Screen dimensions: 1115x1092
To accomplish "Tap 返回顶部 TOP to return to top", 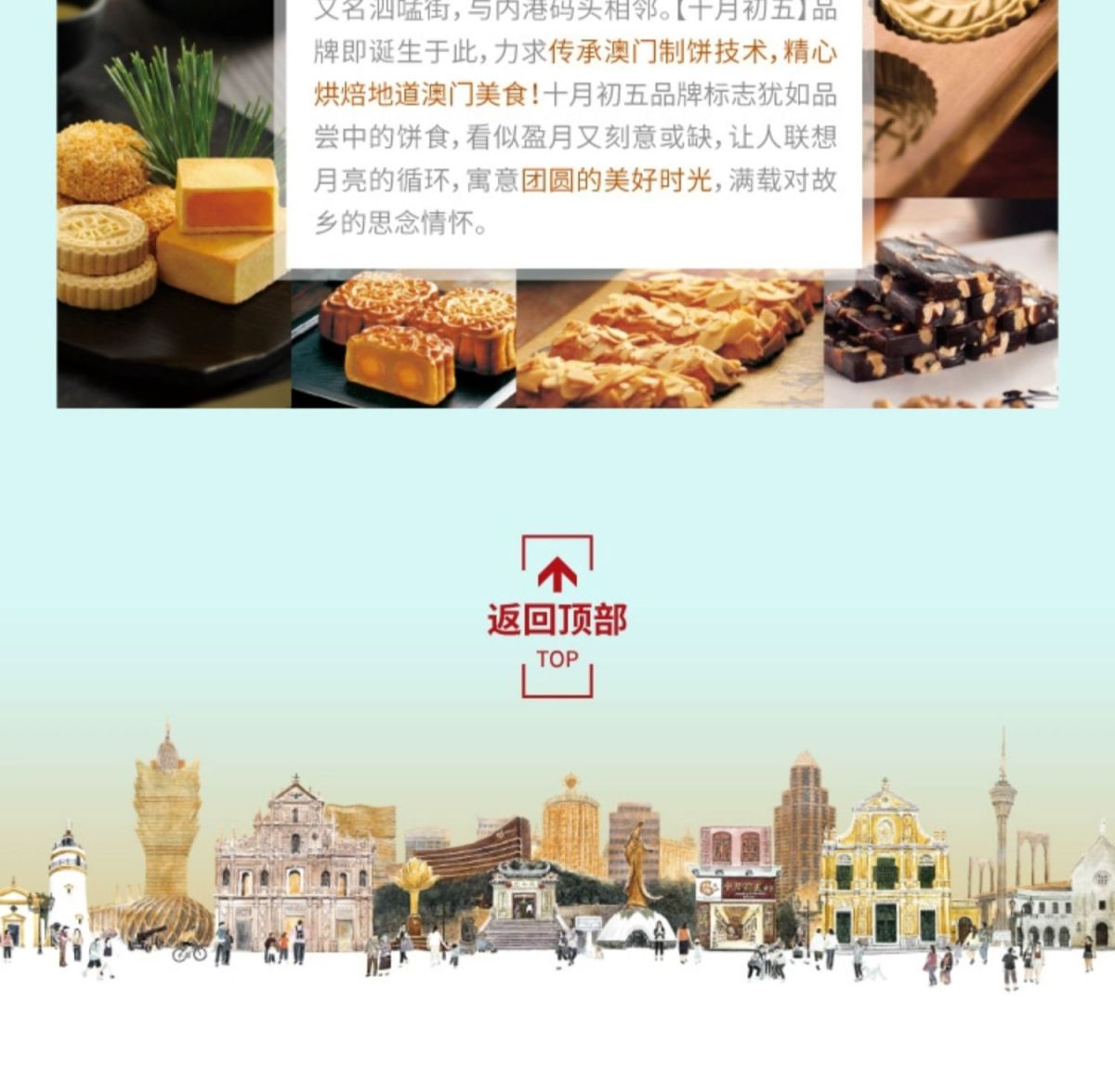I will pos(557,617).
